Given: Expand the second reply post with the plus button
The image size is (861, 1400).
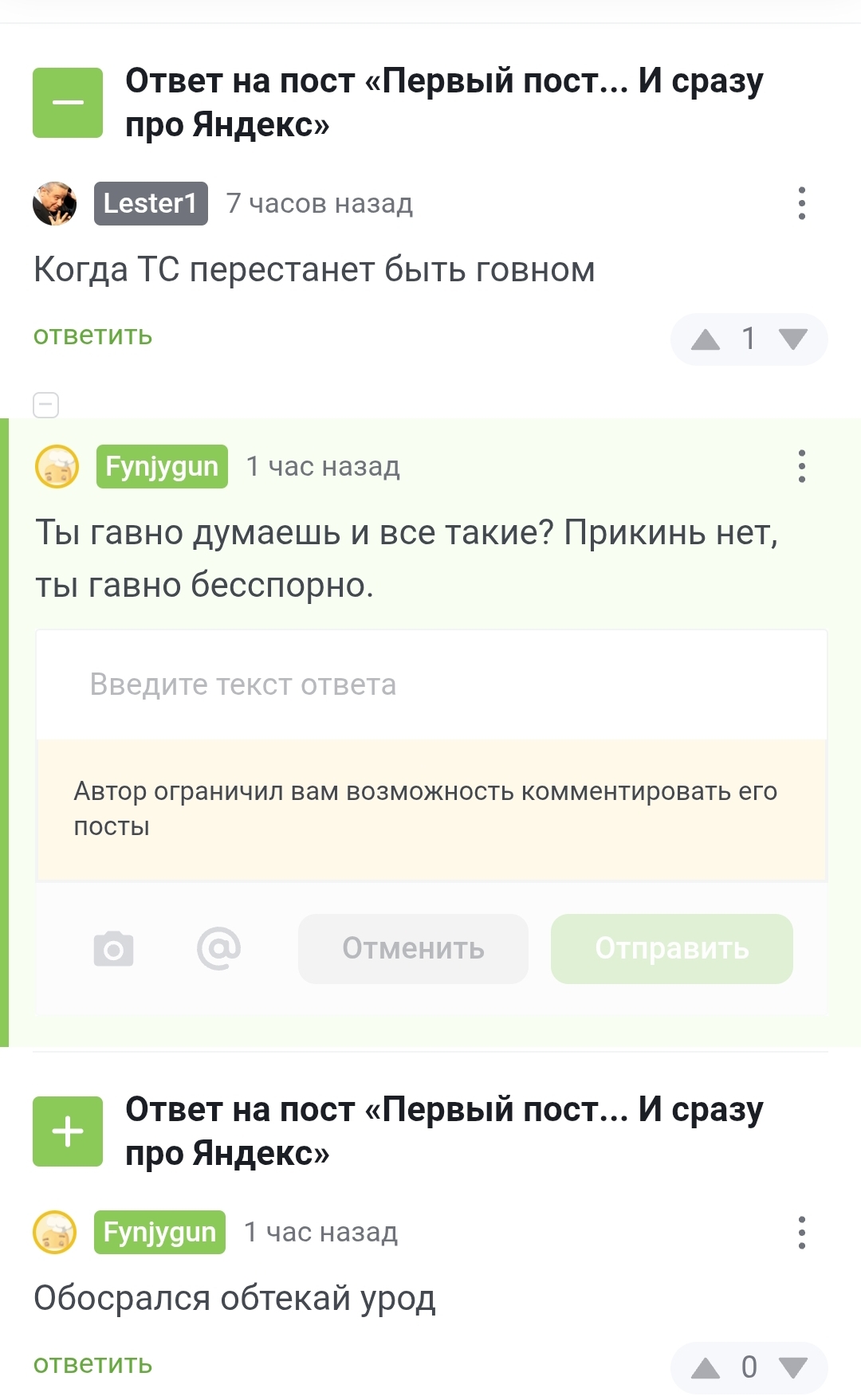Looking at the screenshot, I should (x=68, y=1131).
